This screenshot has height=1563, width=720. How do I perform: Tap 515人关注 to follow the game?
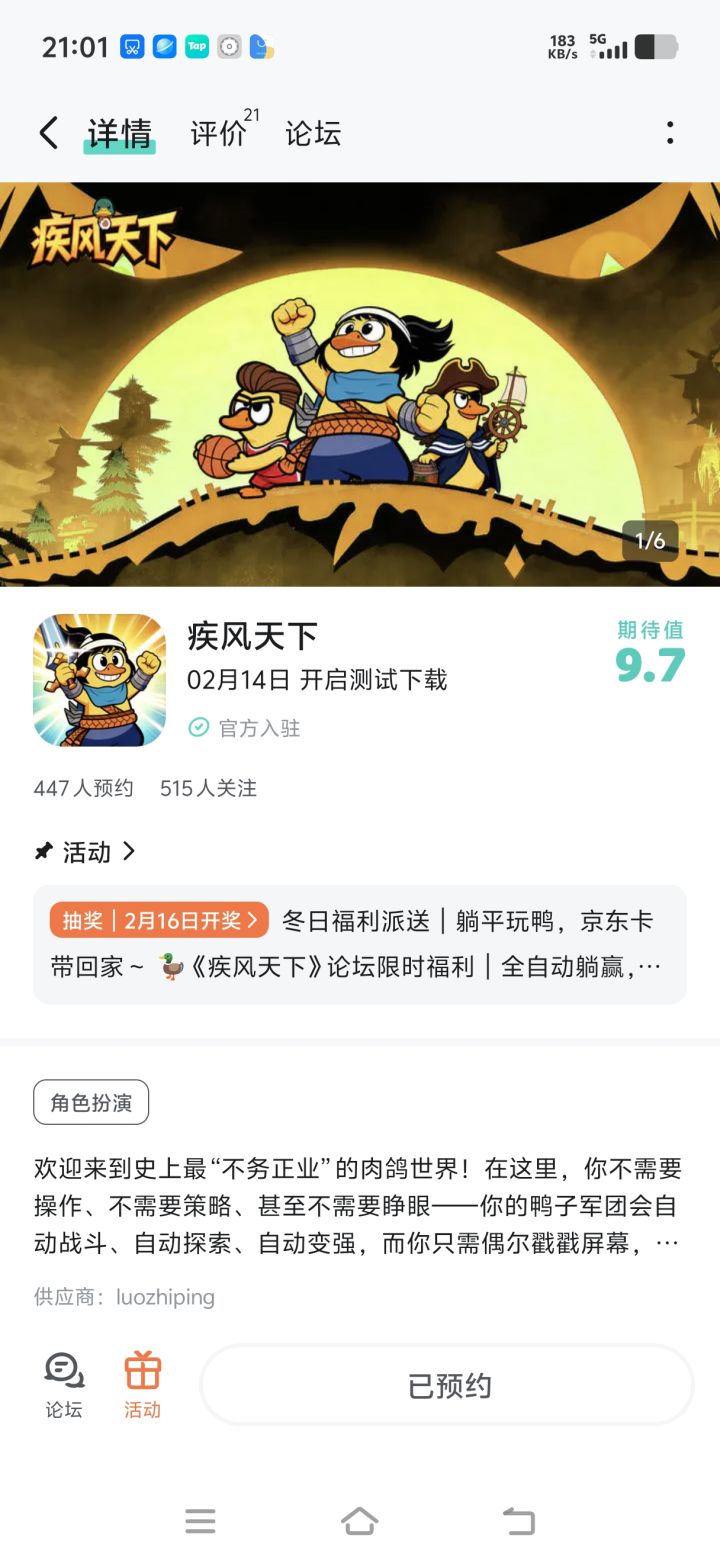(206, 789)
